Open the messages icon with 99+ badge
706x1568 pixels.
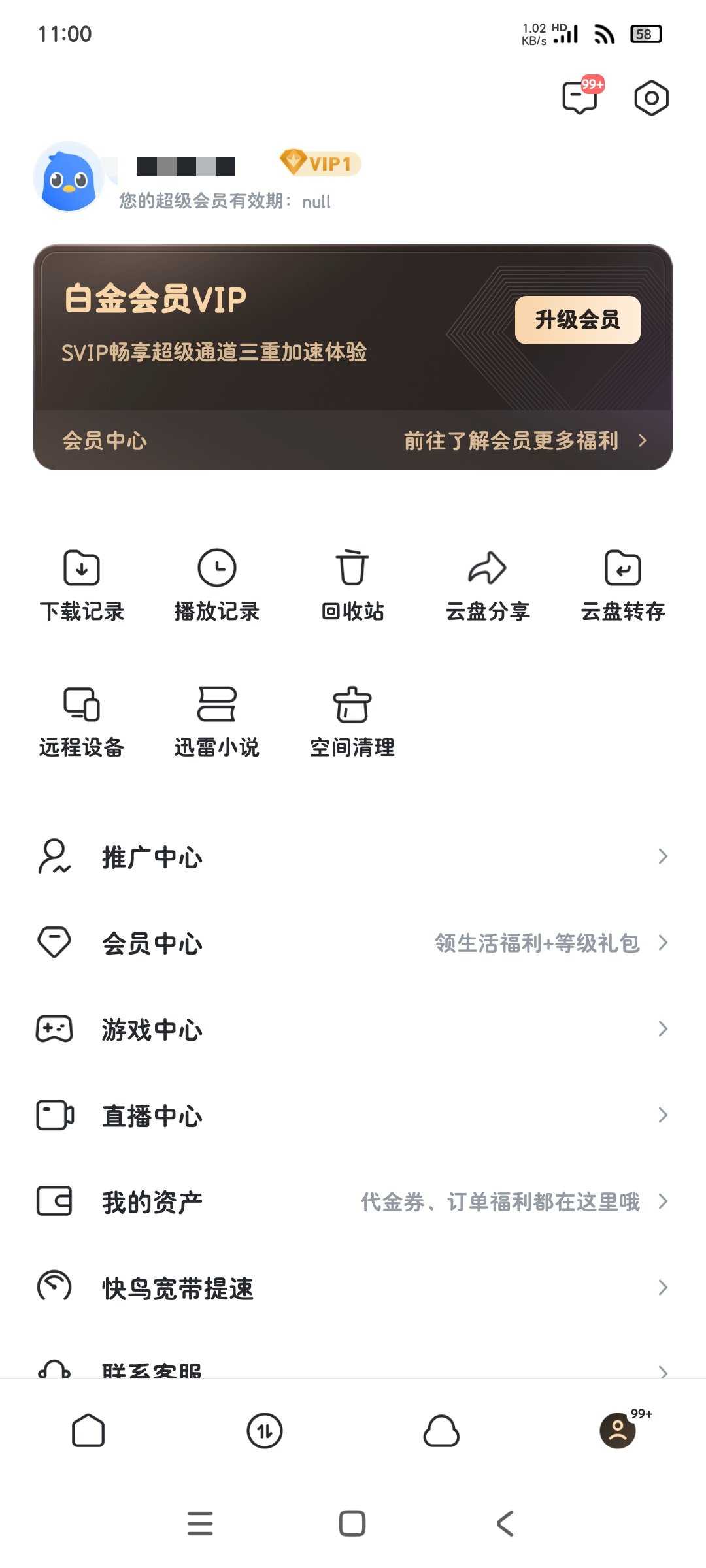[x=580, y=98]
